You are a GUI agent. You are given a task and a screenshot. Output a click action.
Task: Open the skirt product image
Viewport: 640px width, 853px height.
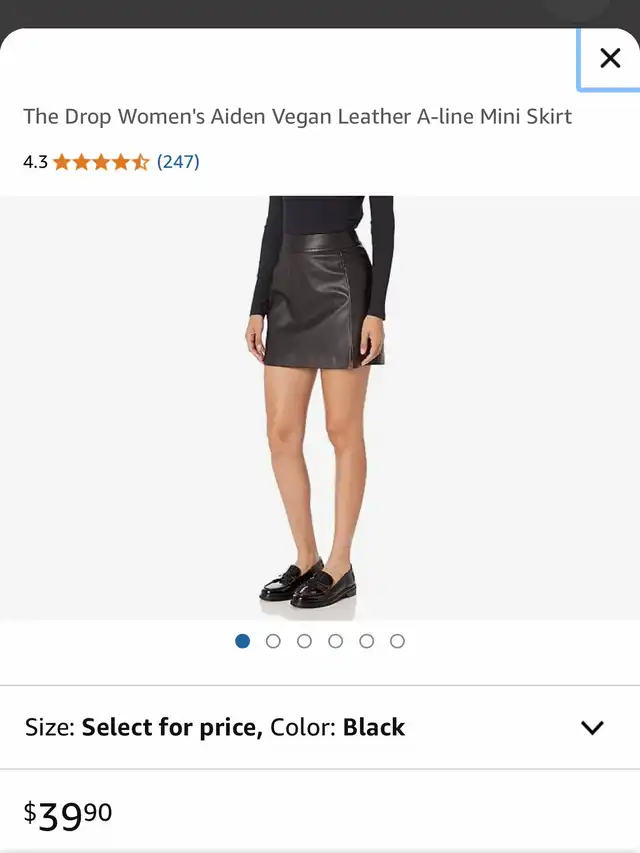coord(320,408)
